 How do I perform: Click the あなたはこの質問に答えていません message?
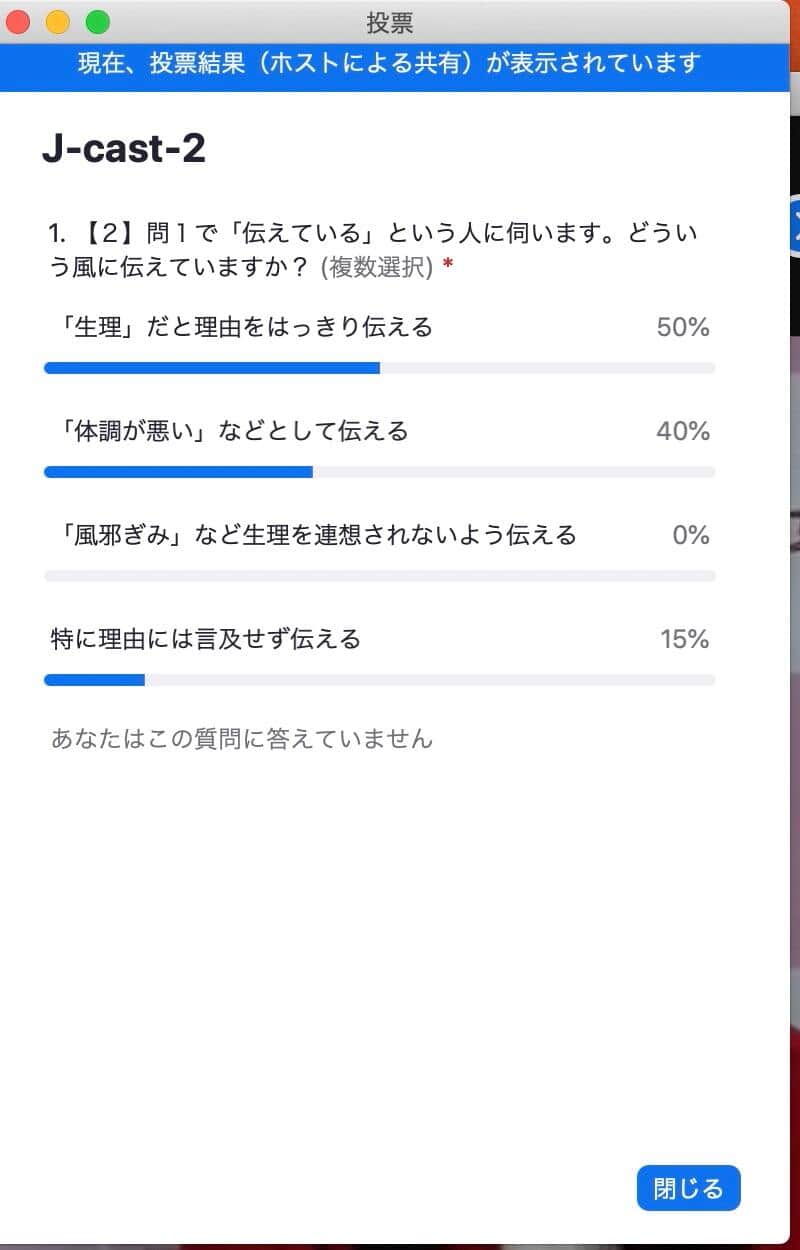point(240,737)
